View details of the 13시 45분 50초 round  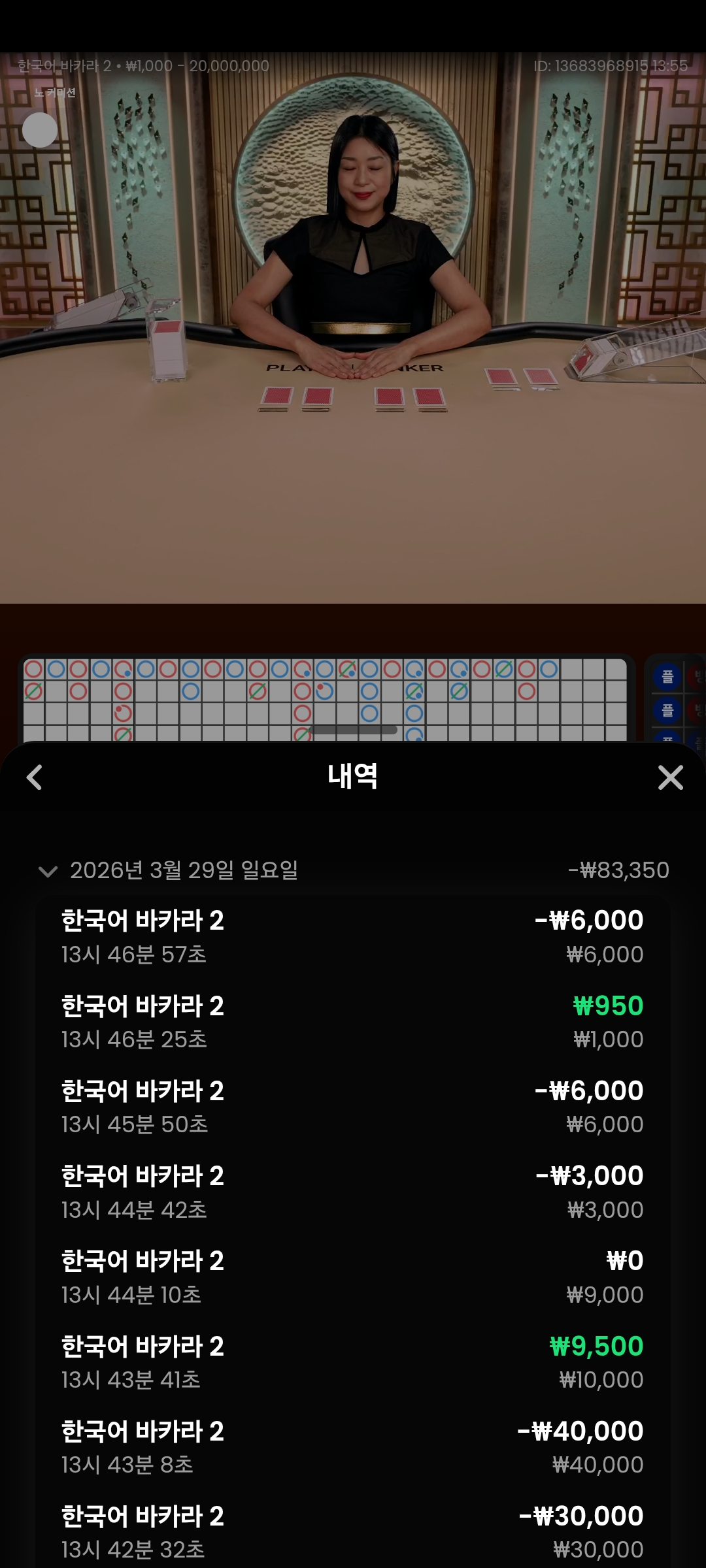(x=353, y=1107)
